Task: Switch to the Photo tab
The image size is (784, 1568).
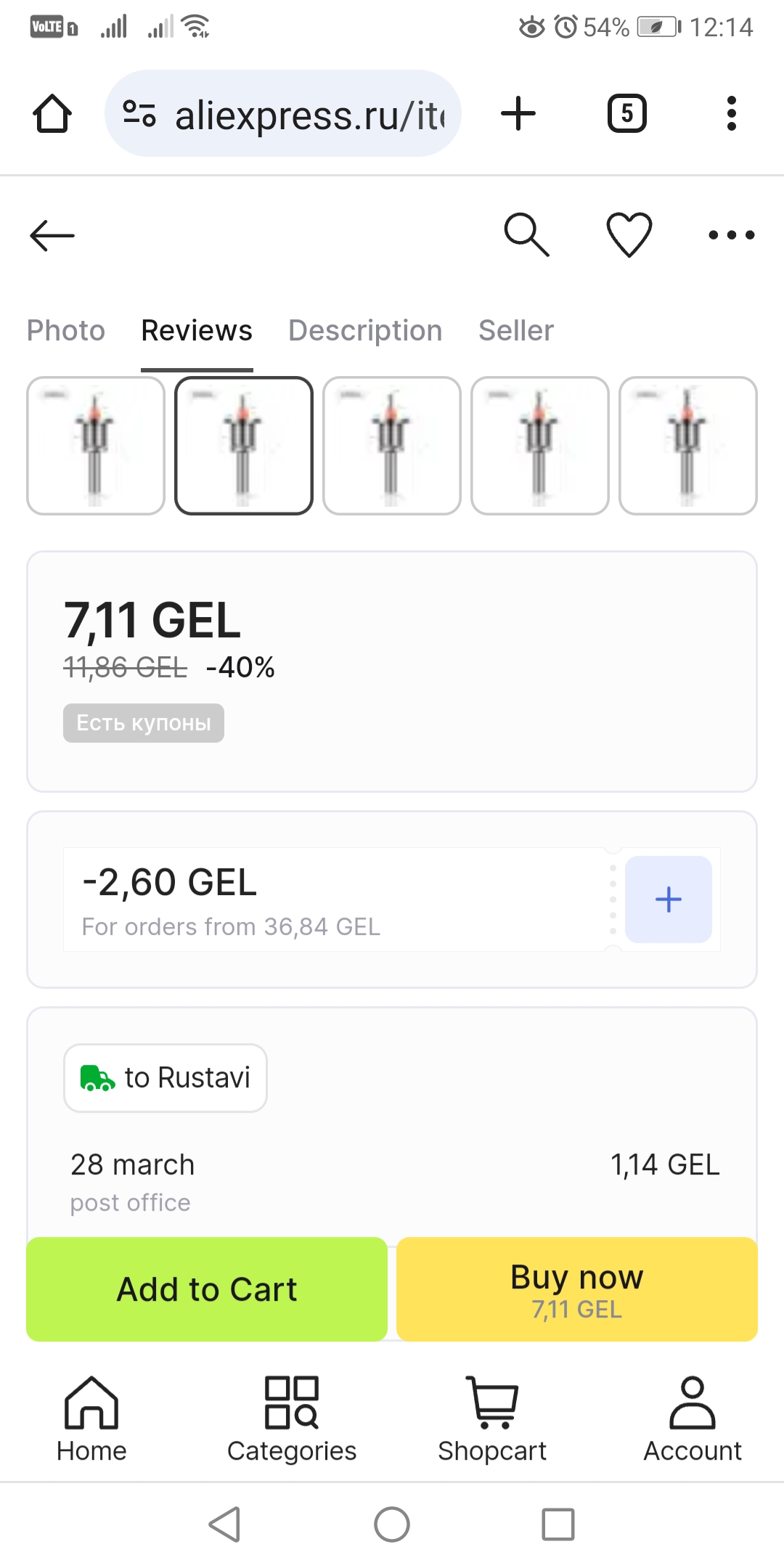Action: [66, 330]
